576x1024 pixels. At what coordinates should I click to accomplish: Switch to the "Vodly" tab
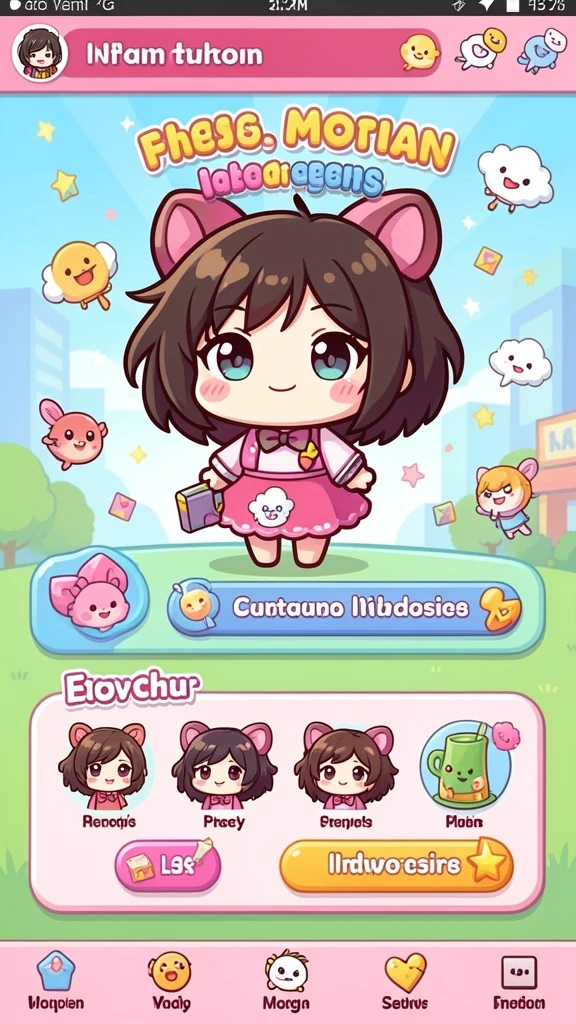[x=170, y=982]
